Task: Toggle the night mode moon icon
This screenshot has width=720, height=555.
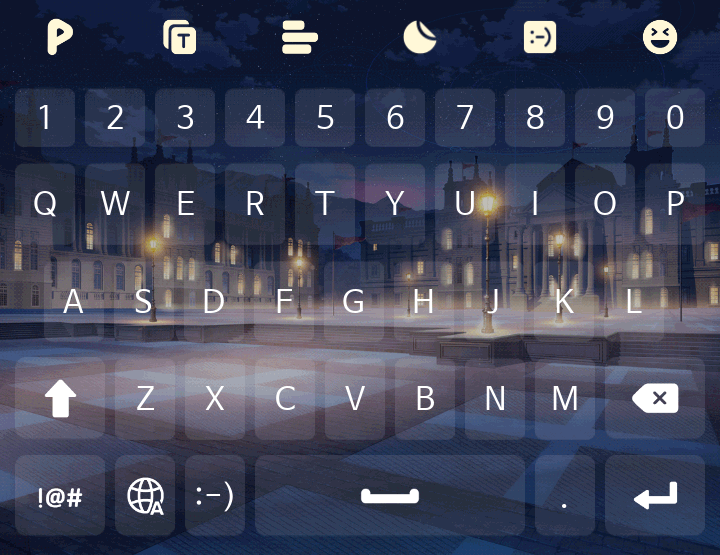Action: point(420,38)
